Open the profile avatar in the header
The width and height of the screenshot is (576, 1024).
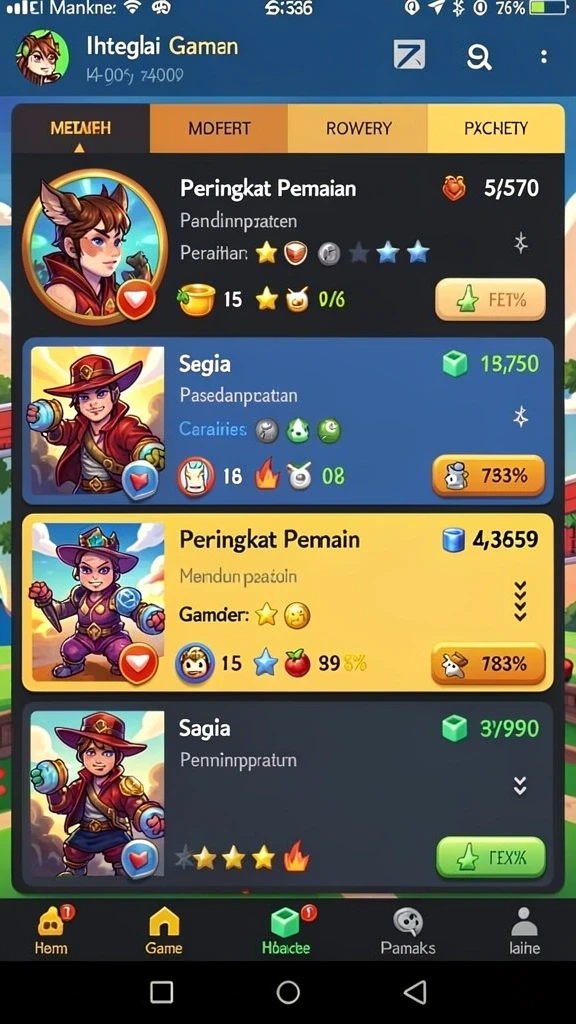click(x=42, y=57)
